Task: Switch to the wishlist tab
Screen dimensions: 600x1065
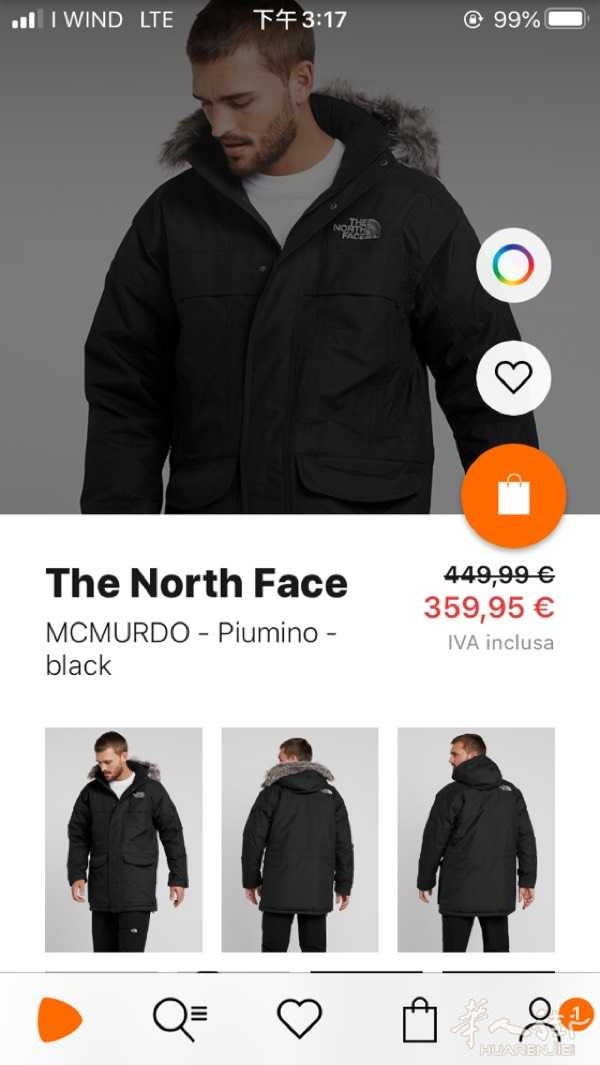Action: pyautogui.click(x=300, y=1019)
